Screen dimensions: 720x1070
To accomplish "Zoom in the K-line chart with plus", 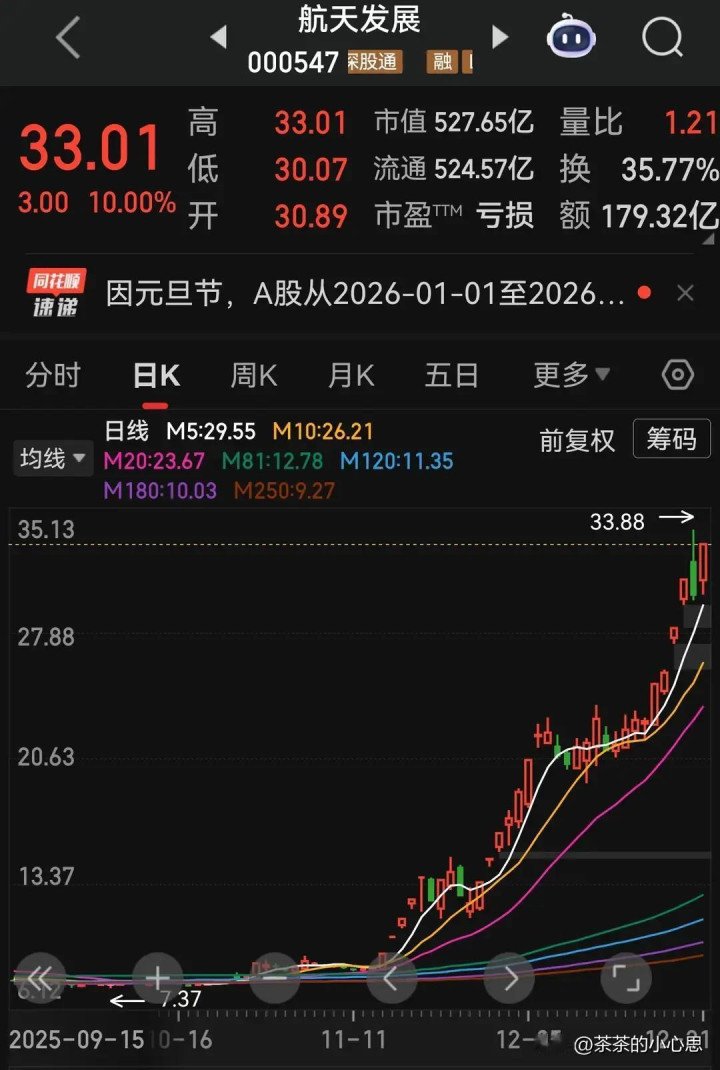I will point(157,977).
